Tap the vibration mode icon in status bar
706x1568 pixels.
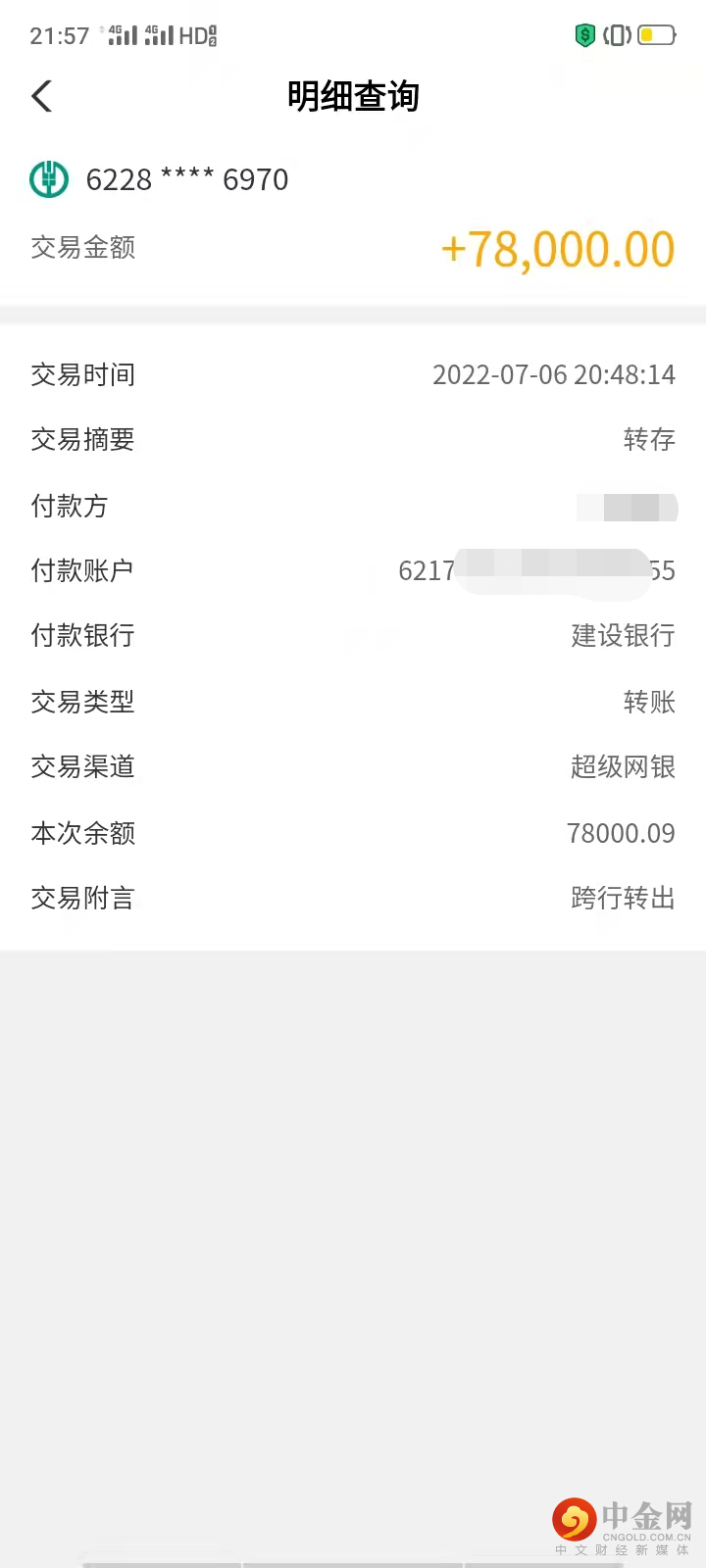pos(618,34)
